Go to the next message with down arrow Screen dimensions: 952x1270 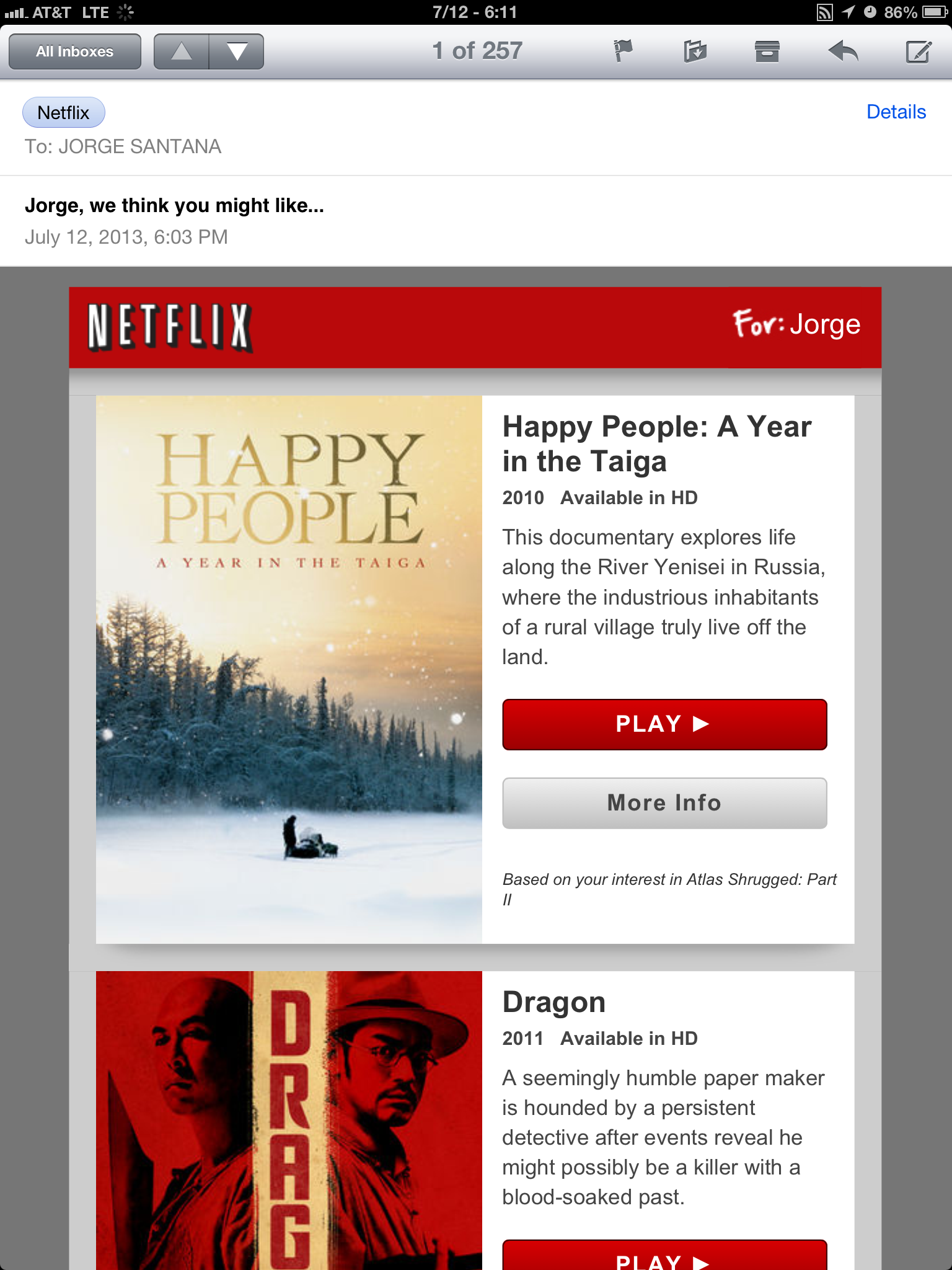[237, 51]
